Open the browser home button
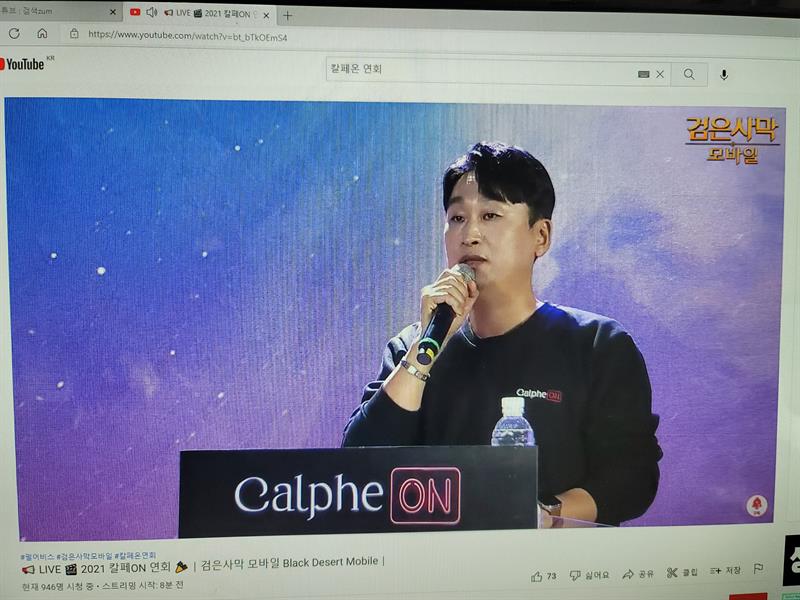 pos(42,33)
